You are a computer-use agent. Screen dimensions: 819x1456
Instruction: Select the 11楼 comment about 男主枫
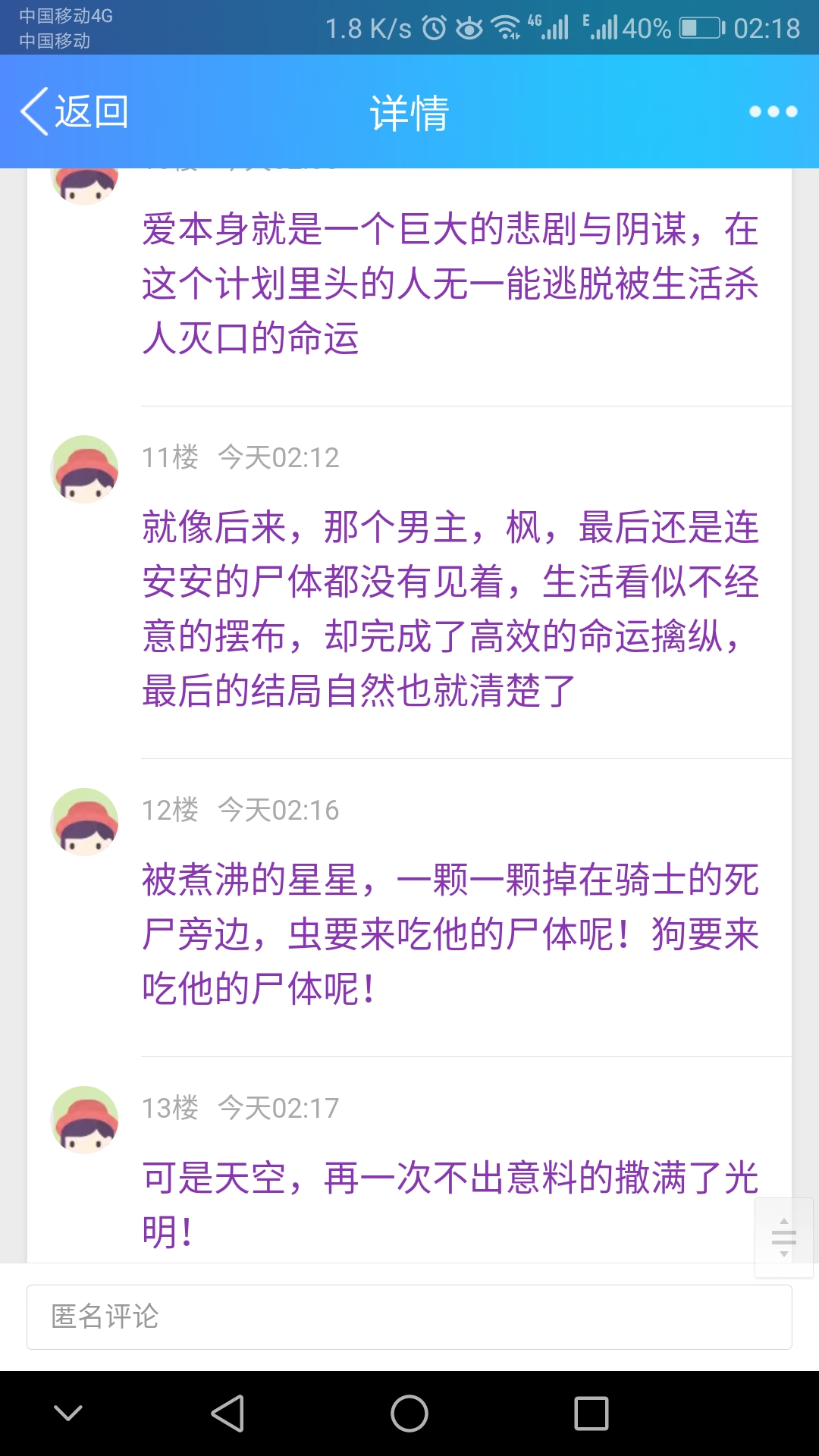[x=450, y=608]
